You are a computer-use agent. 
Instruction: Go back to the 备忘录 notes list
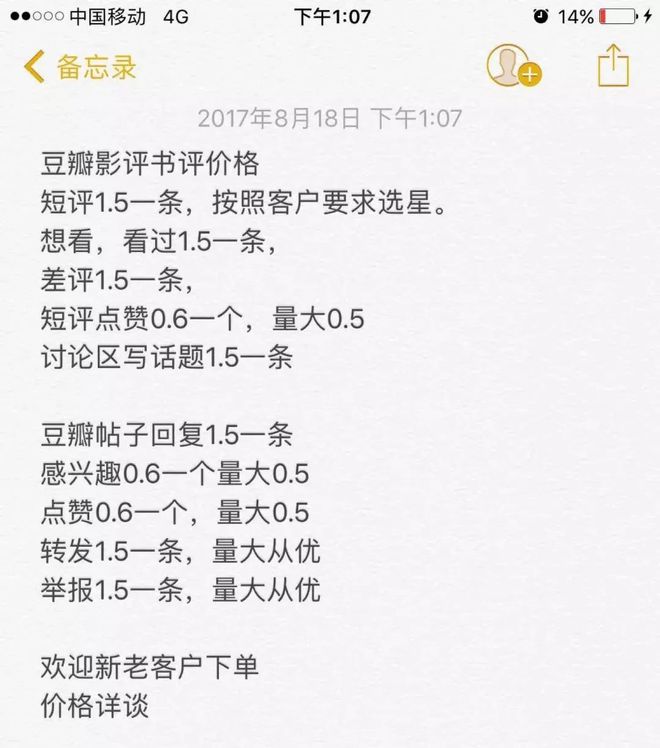(x=80, y=67)
